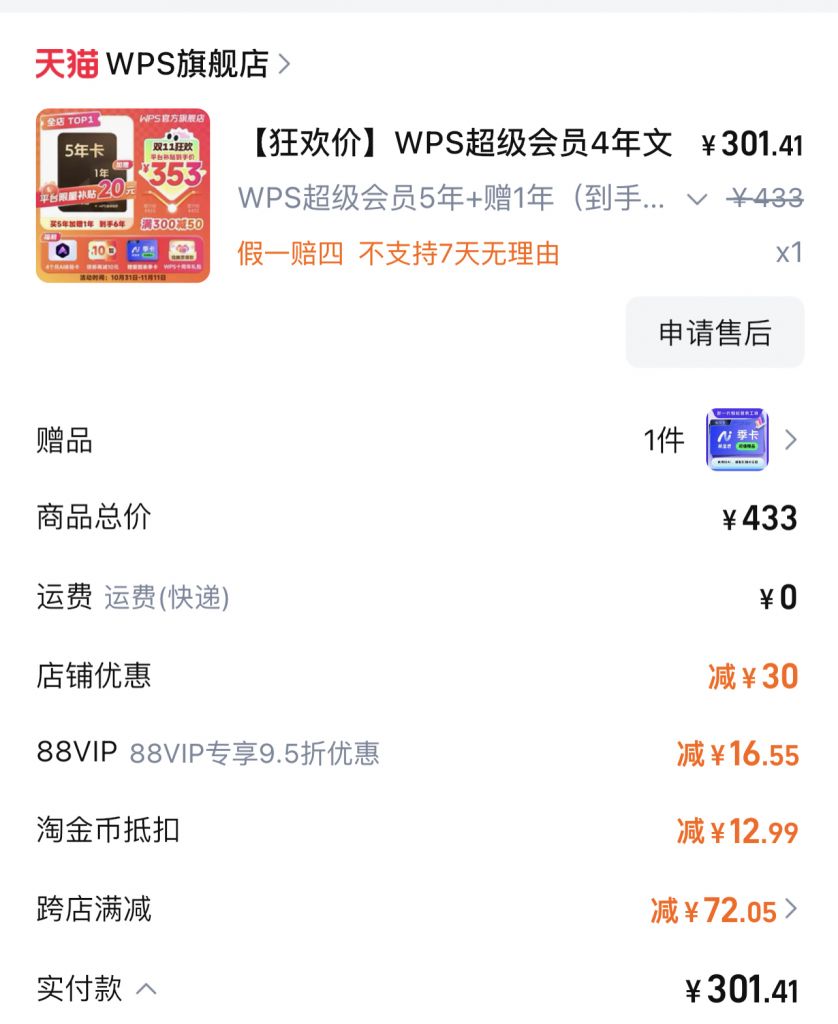Image resolution: width=838 pixels, height=1024 pixels.
Task: Expand 赠品 details via right chevron
Action: (791, 439)
